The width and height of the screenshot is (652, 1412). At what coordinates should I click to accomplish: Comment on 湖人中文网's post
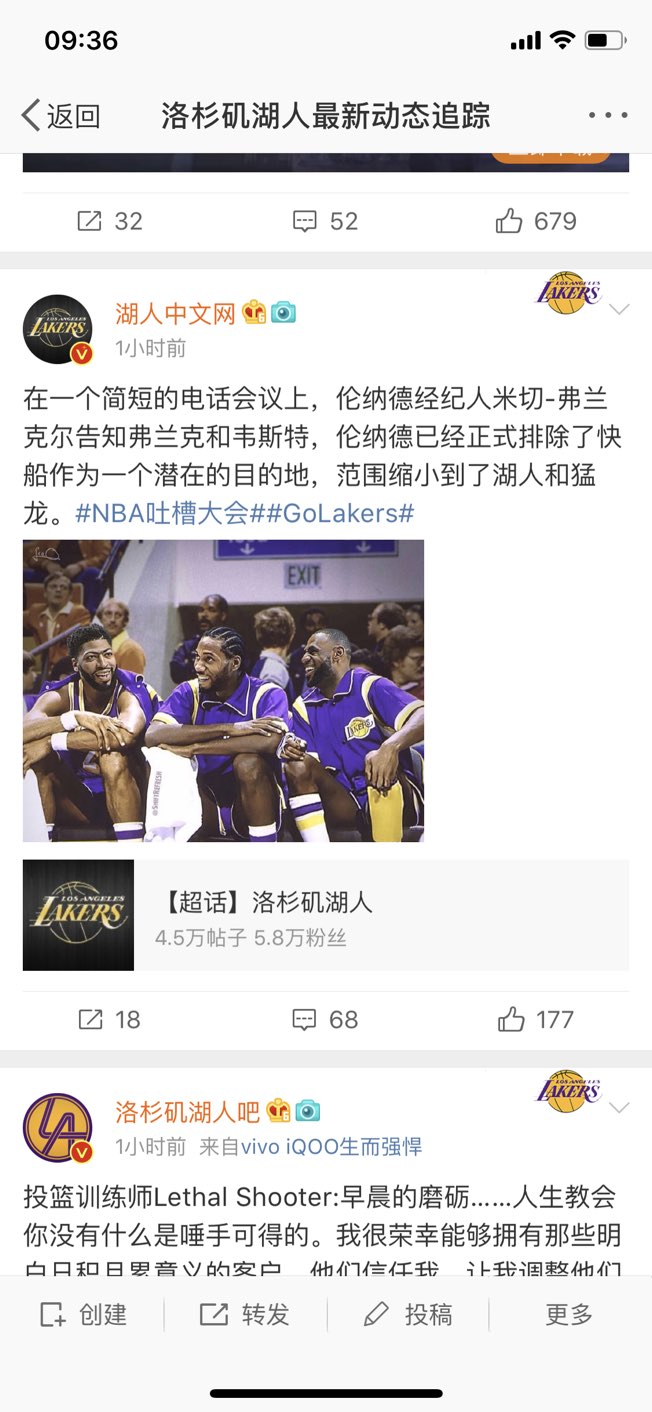325,1019
